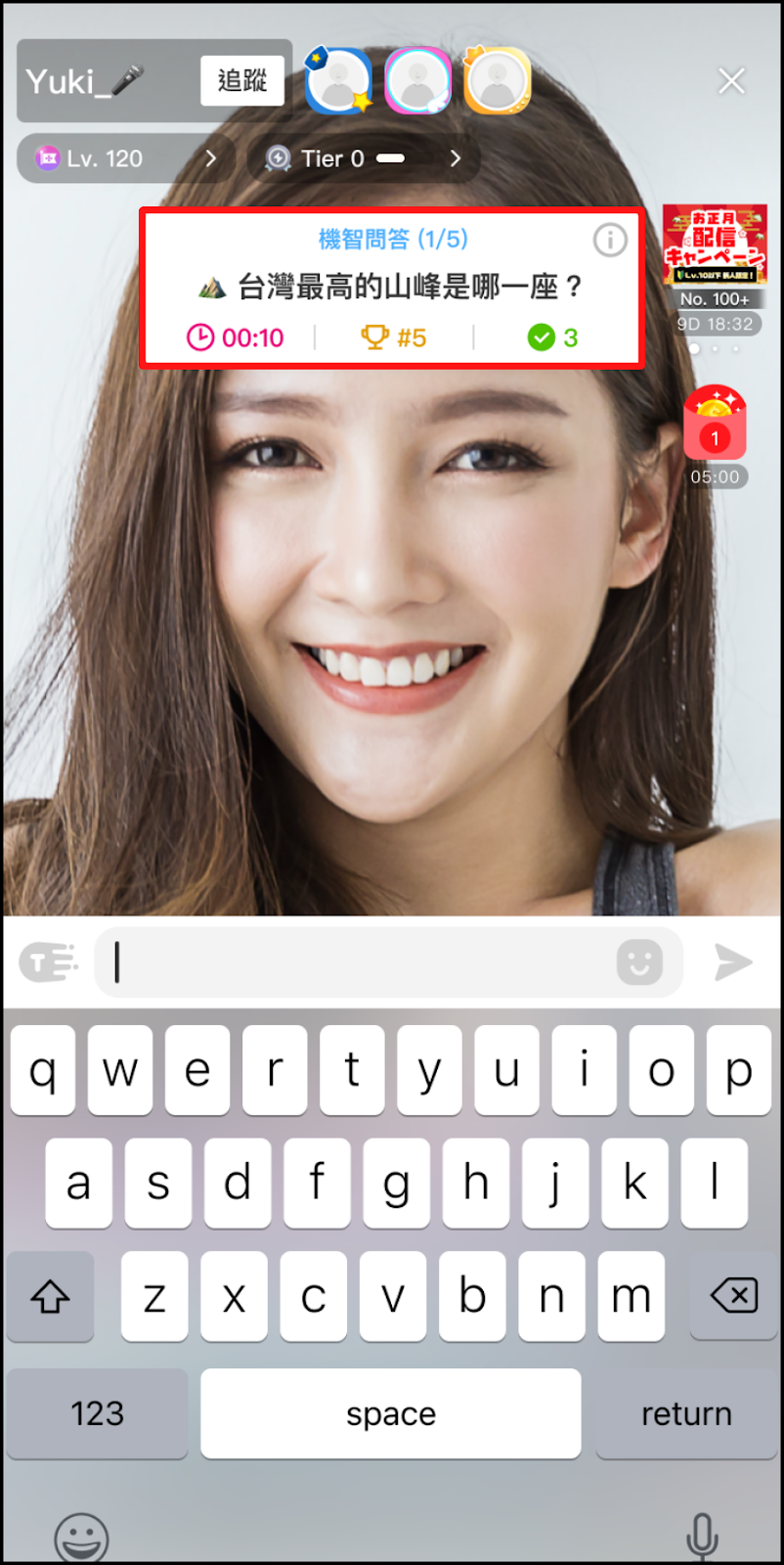
Task: Open the quiz info icon
Action: 610,240
